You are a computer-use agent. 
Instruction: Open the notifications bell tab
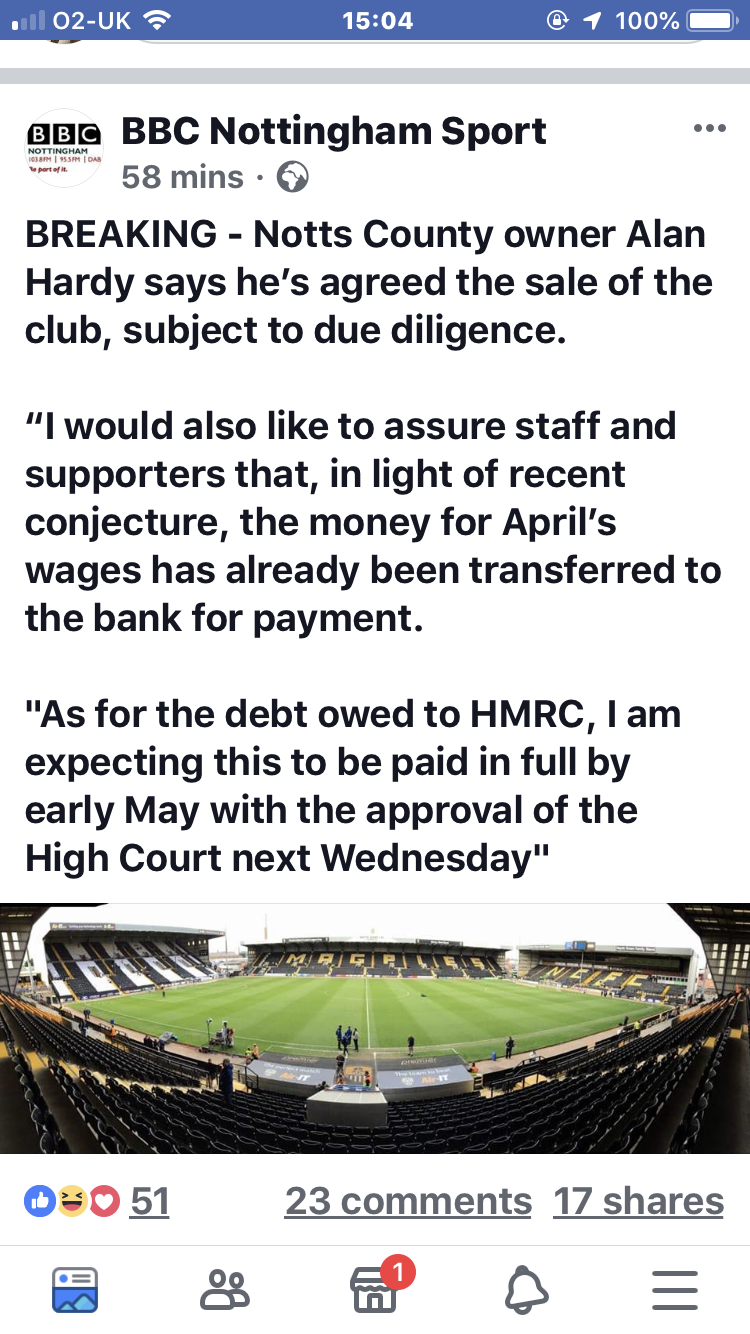pyautogui.click(x=526, y=1290)
